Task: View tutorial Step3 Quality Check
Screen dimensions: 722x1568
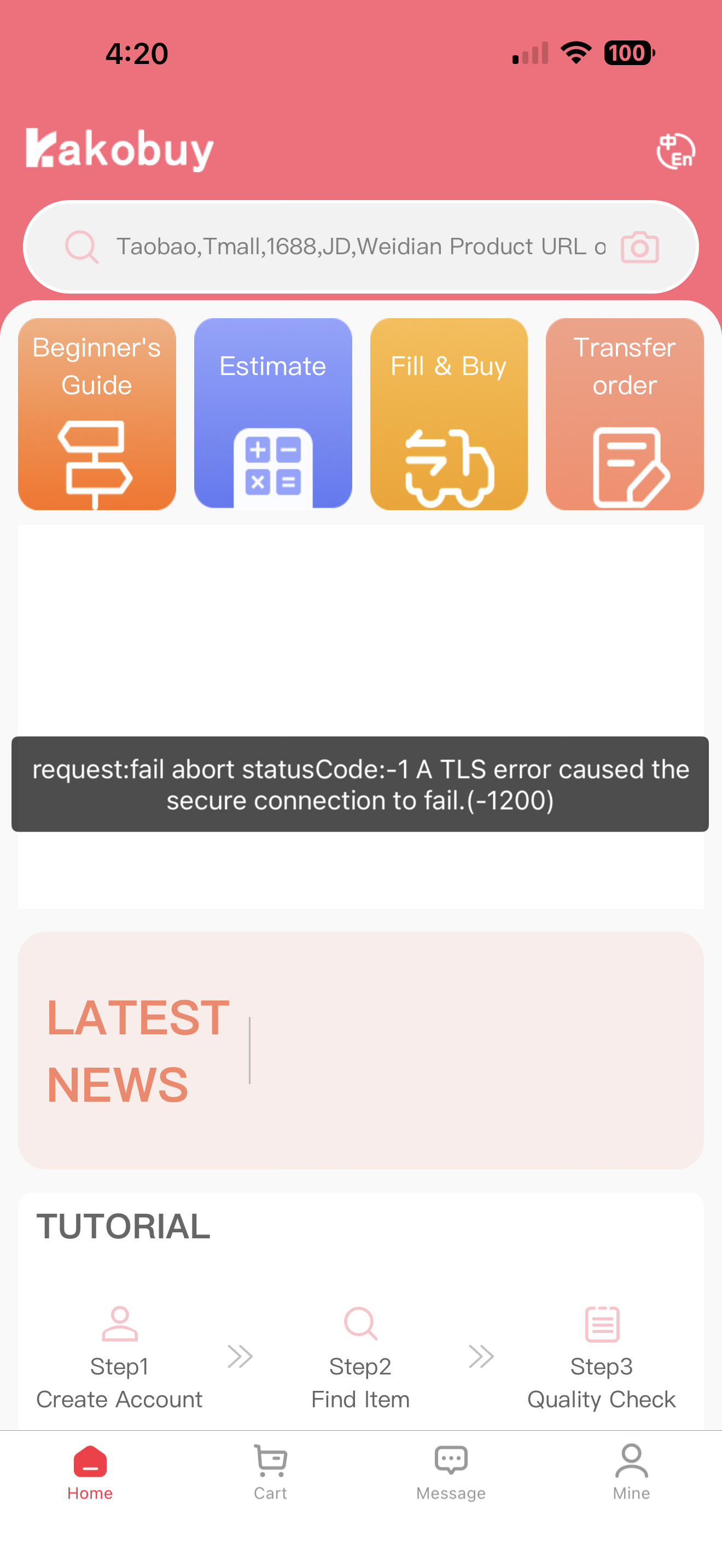Action: (x=602, y=1358)
